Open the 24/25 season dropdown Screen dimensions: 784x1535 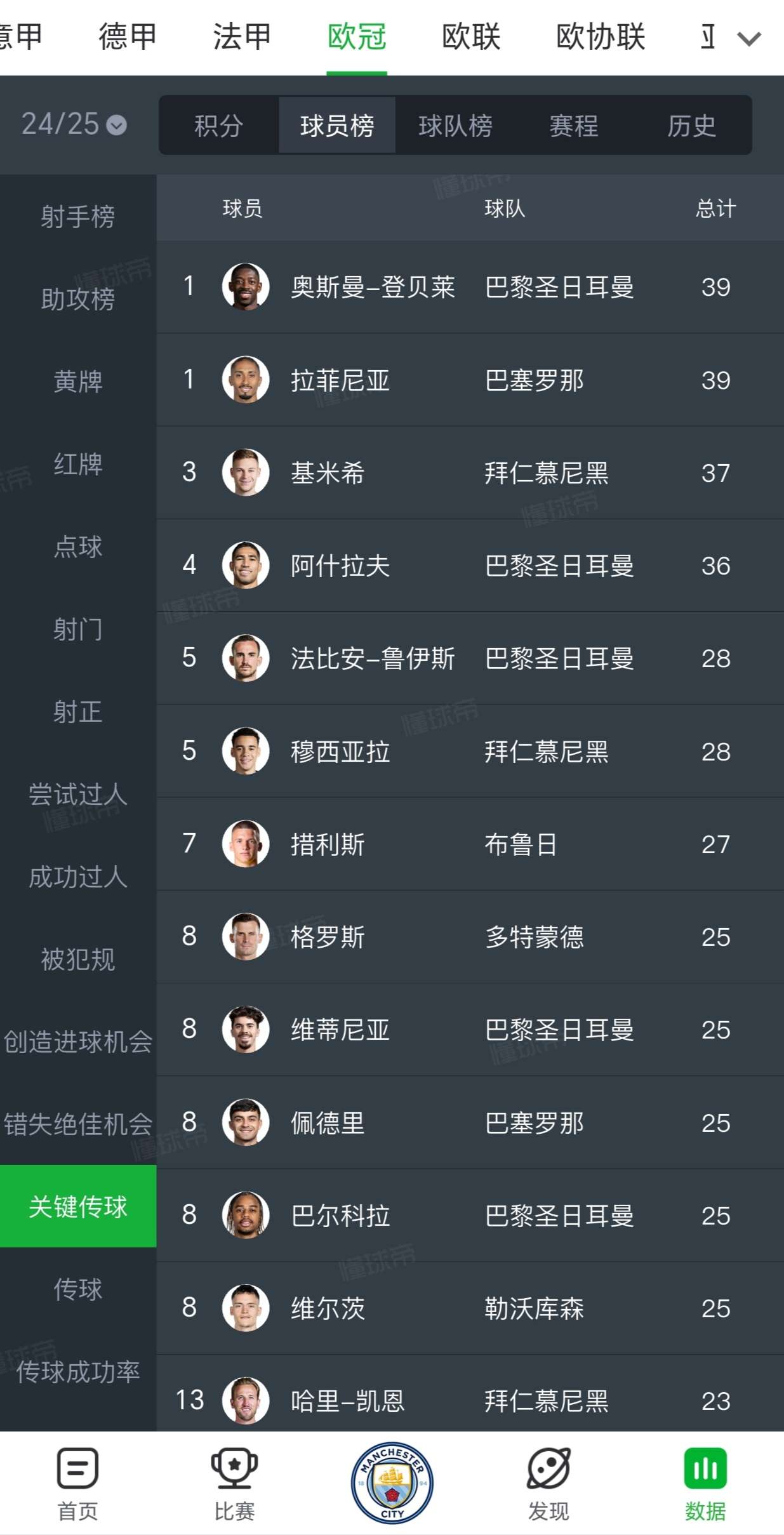(x=74, y=124)
